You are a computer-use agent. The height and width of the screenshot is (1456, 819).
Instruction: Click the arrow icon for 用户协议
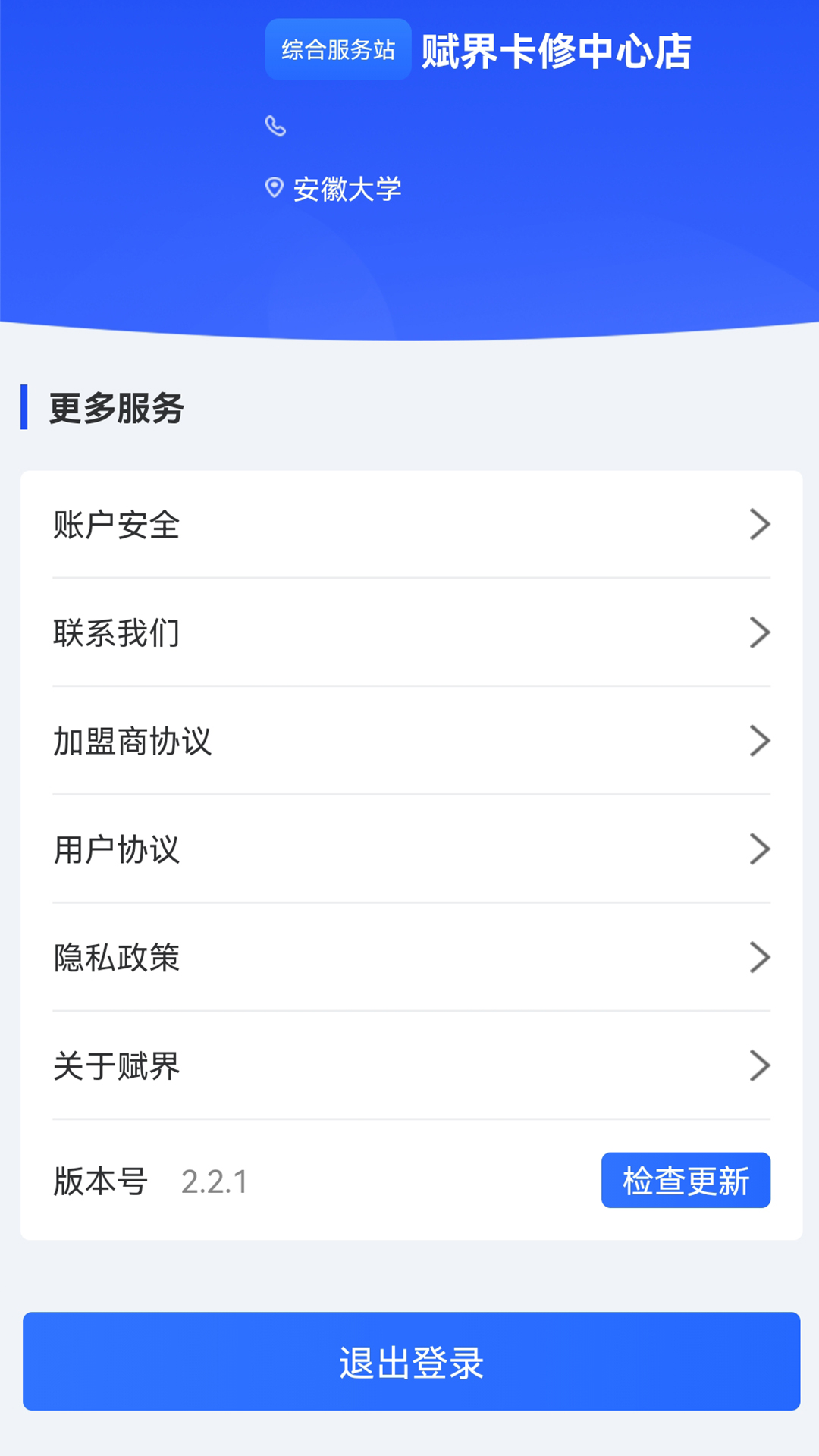[x=758, y=849]
